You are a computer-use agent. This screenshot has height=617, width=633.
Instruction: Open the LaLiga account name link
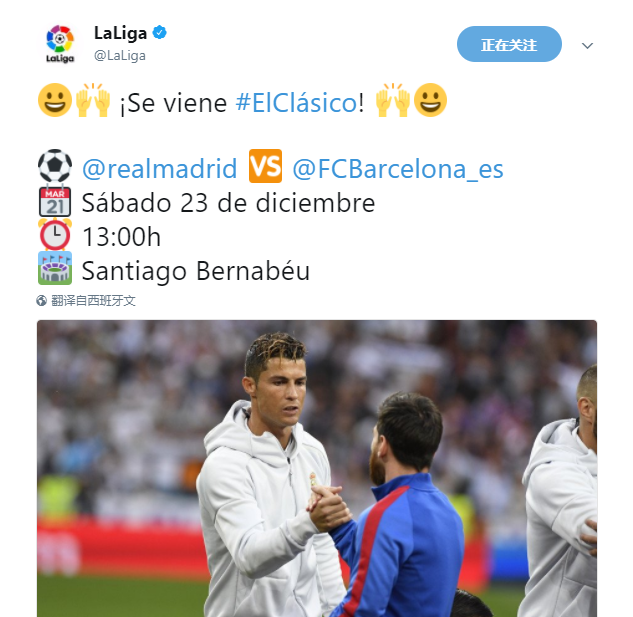click(120, 33)
